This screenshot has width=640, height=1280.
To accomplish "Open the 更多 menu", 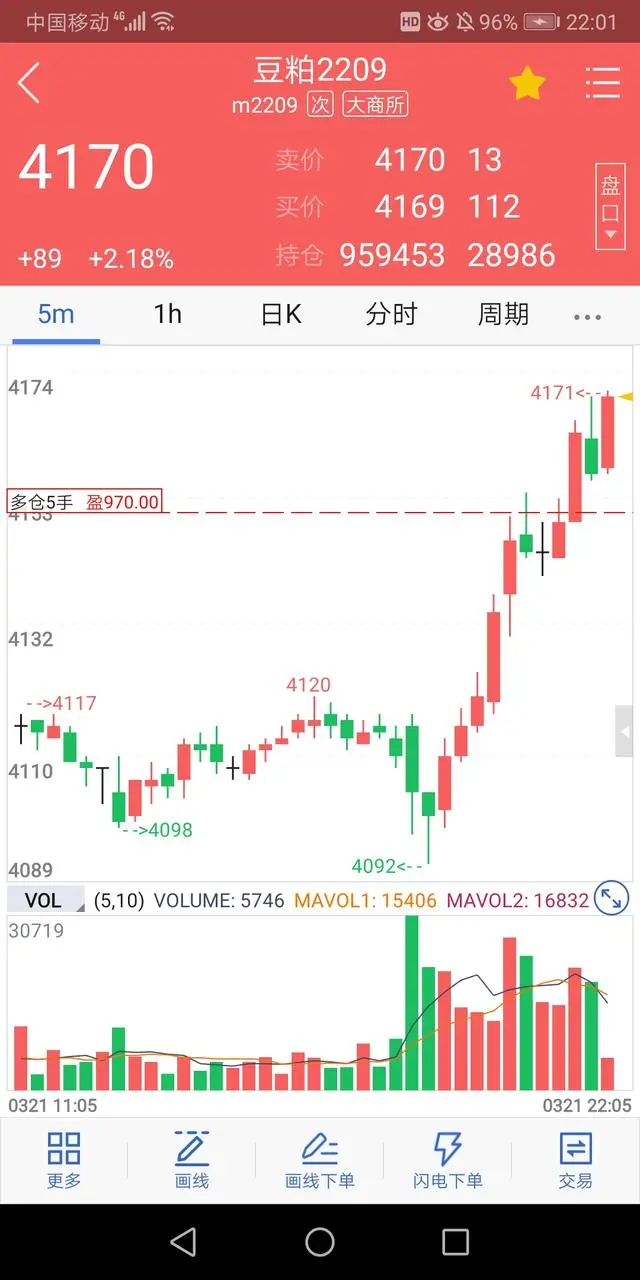I will coord(64,1160).
